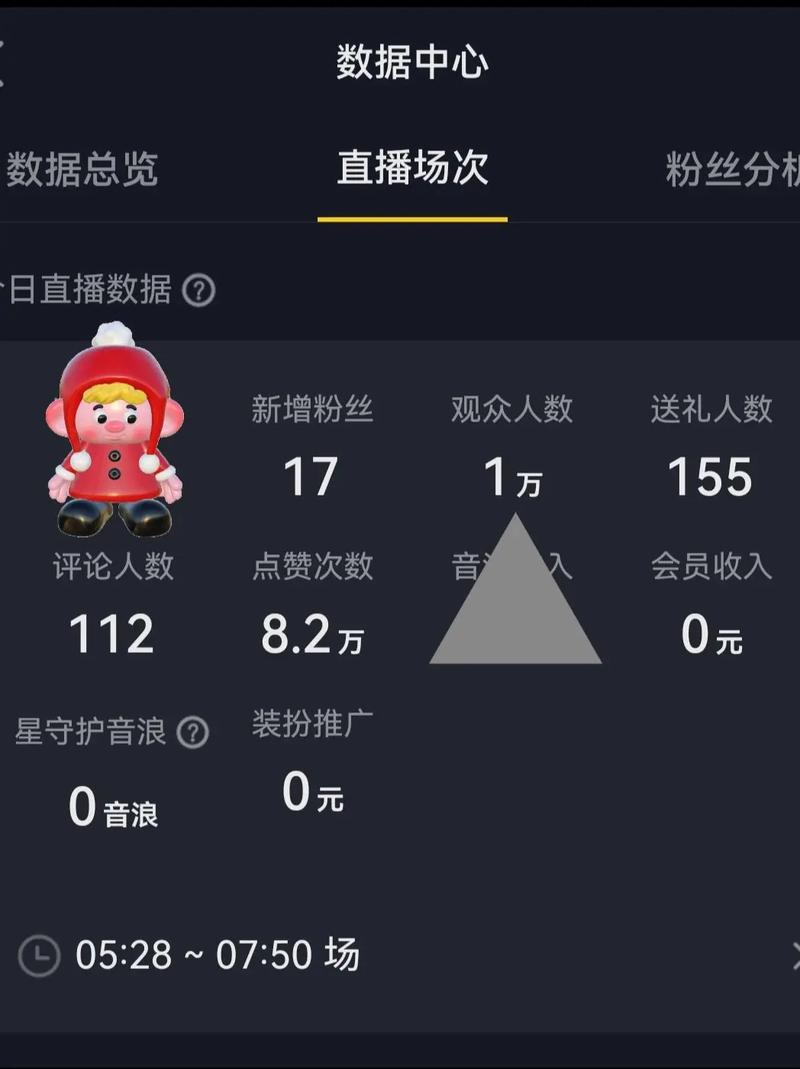This screenshot has width=800, height=1069.
Task: Open the 05:28 ~ 07:50 场 session details
Action: click(400, 955)
